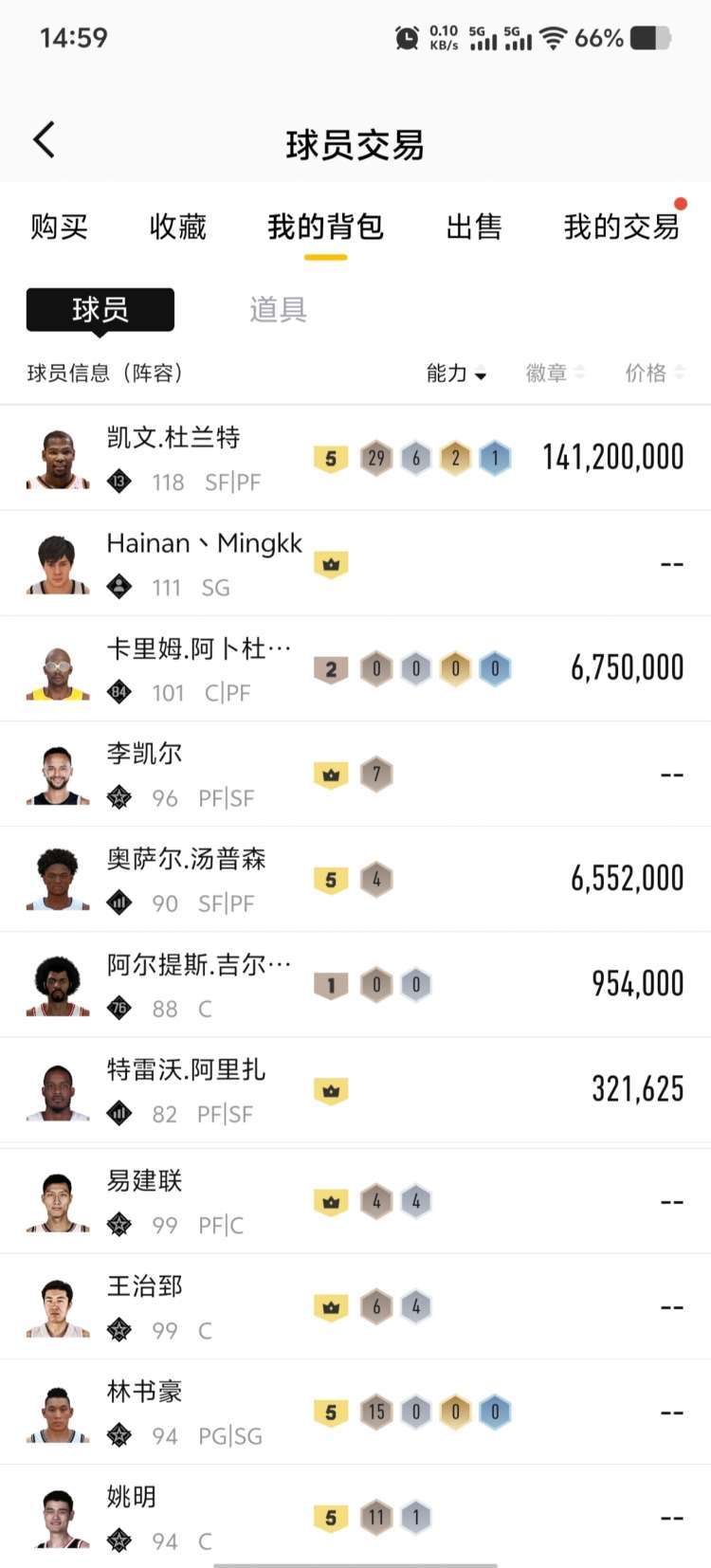Open Hainan丶Mingkk player row
Image resolution: width=711 pixels, height=1568 pixels.
[355, 563]
